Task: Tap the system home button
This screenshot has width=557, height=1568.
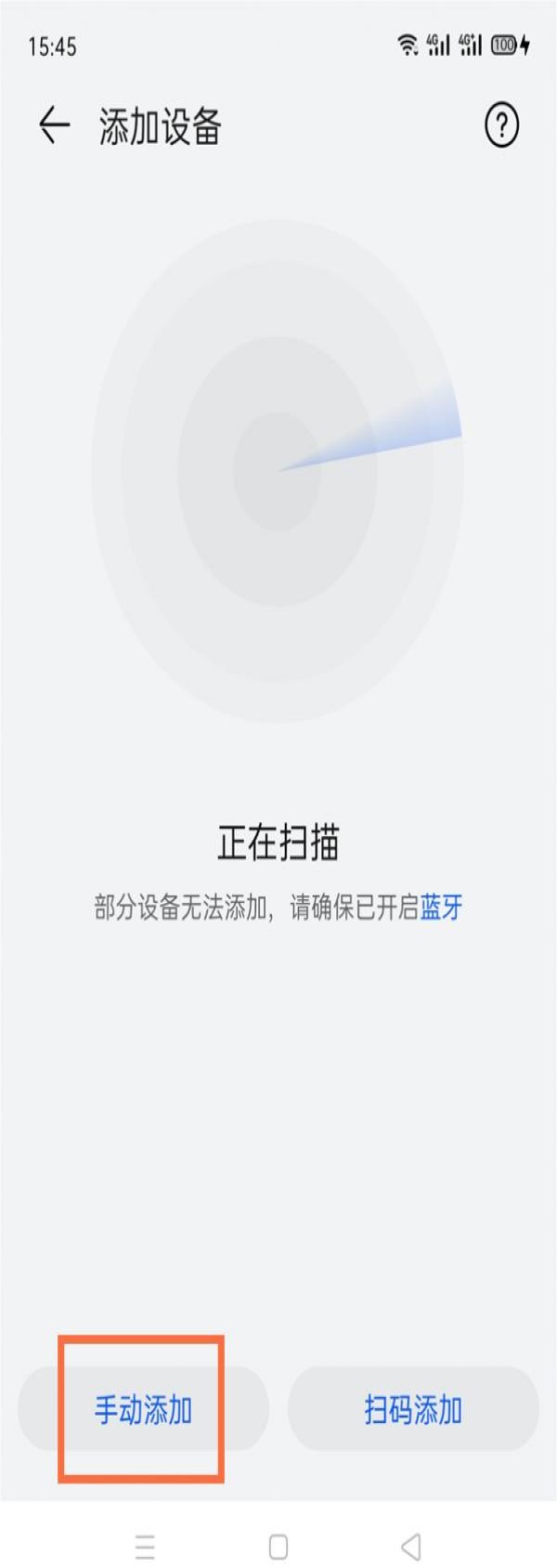Action: click(x=278, y=1547)
